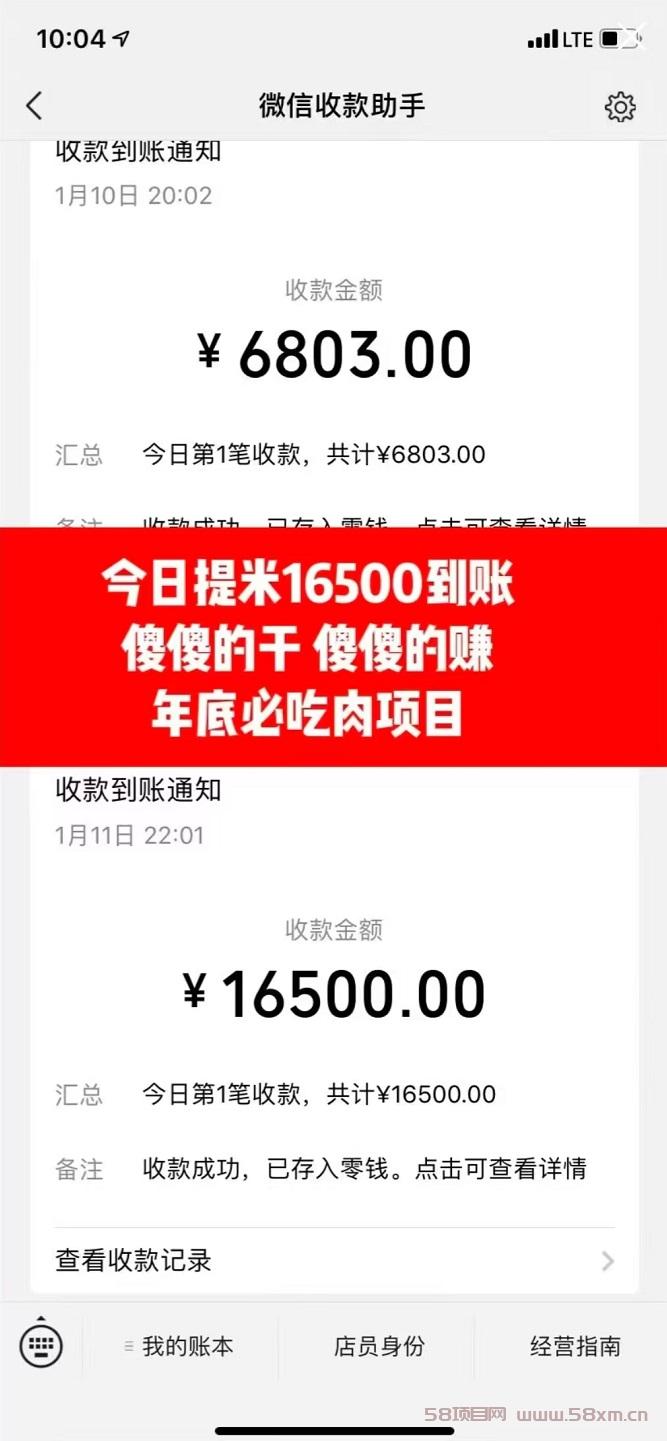
Task: Switch to keyboard input mode
Action: (x=41, y=1346)
